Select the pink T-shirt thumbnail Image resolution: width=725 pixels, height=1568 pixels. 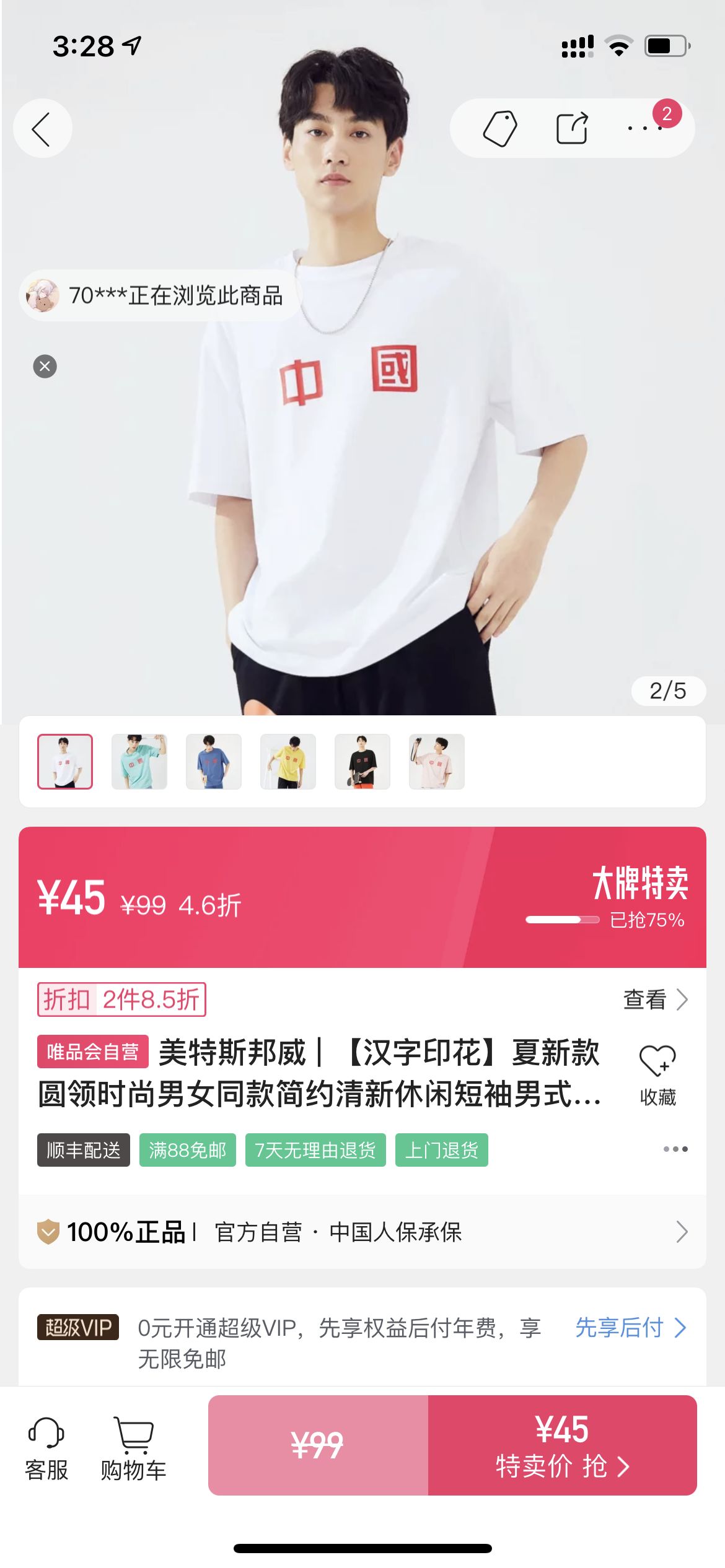click(437, 761)
